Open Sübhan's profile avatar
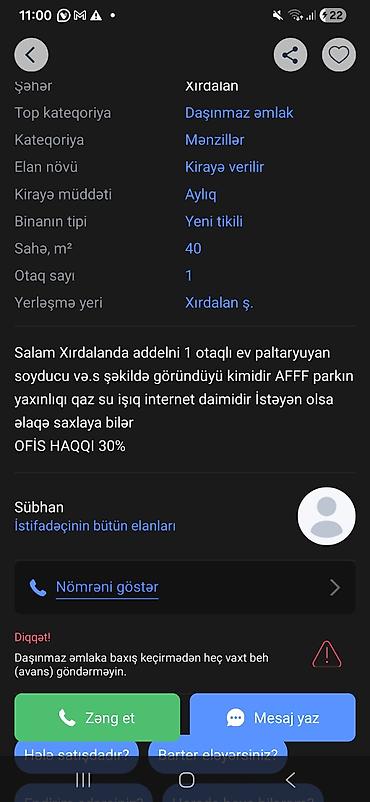The image size is (370, 802). pyautogui.click(x=327, y=516)
